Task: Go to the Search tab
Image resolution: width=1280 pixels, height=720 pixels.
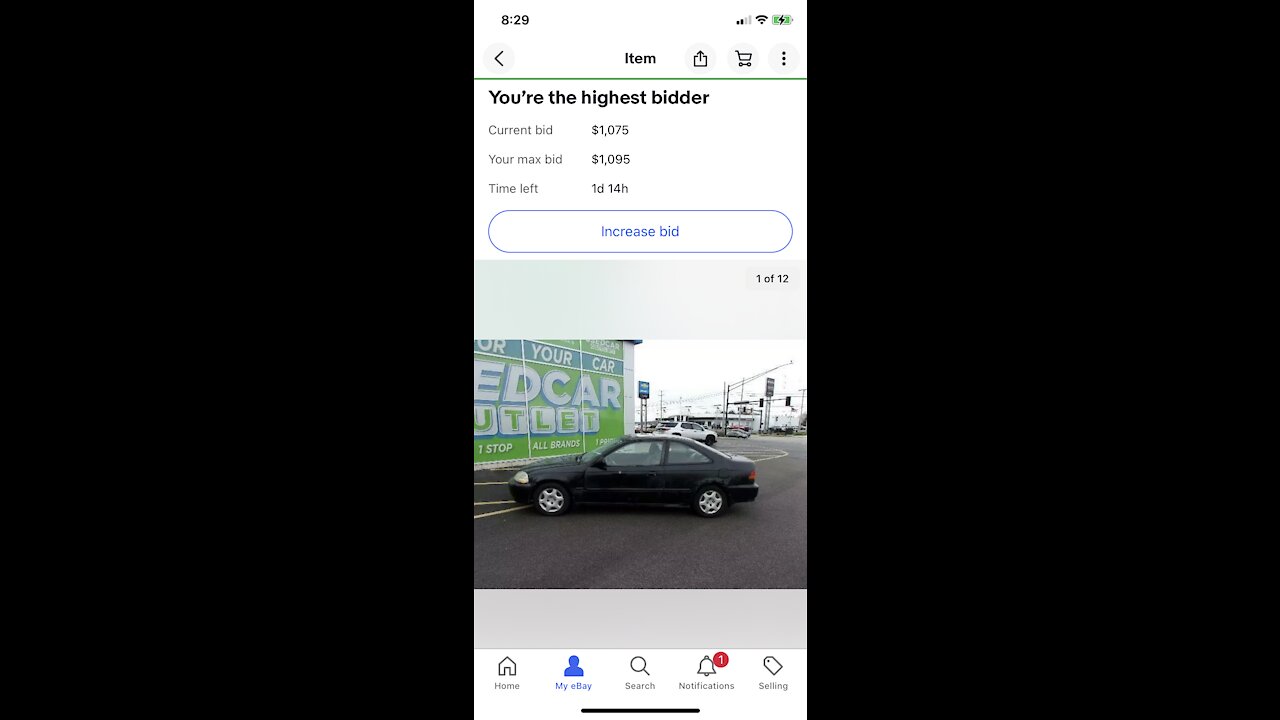Action: pyautogui.click(x=640, y=673)
